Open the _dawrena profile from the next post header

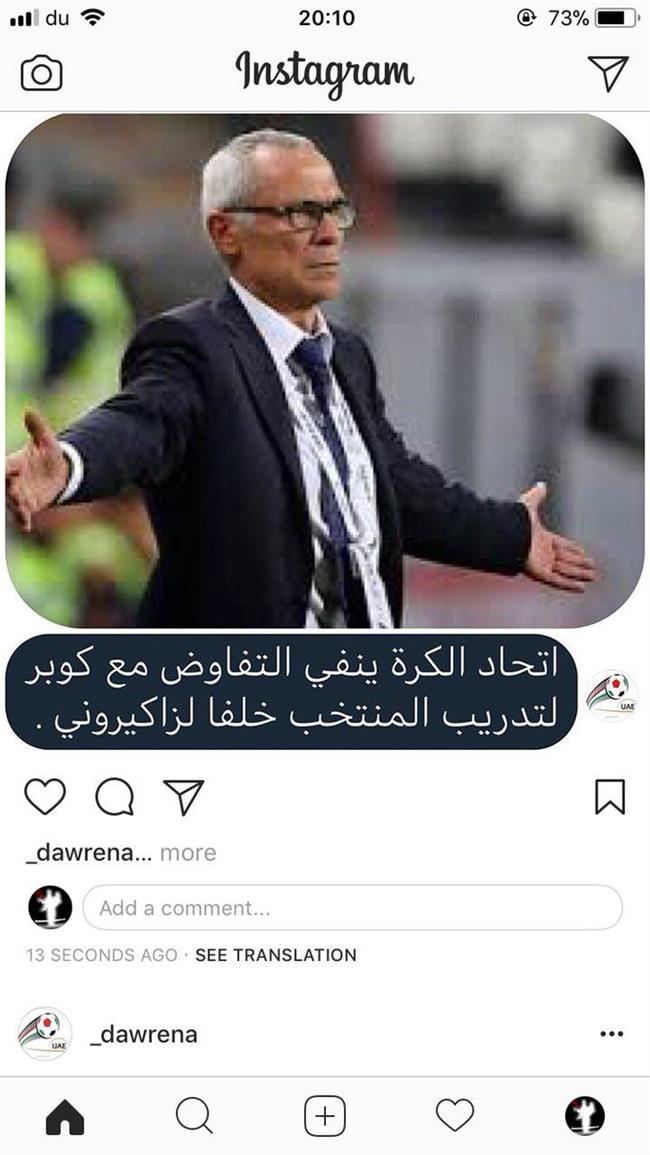tap(143, 1034)
